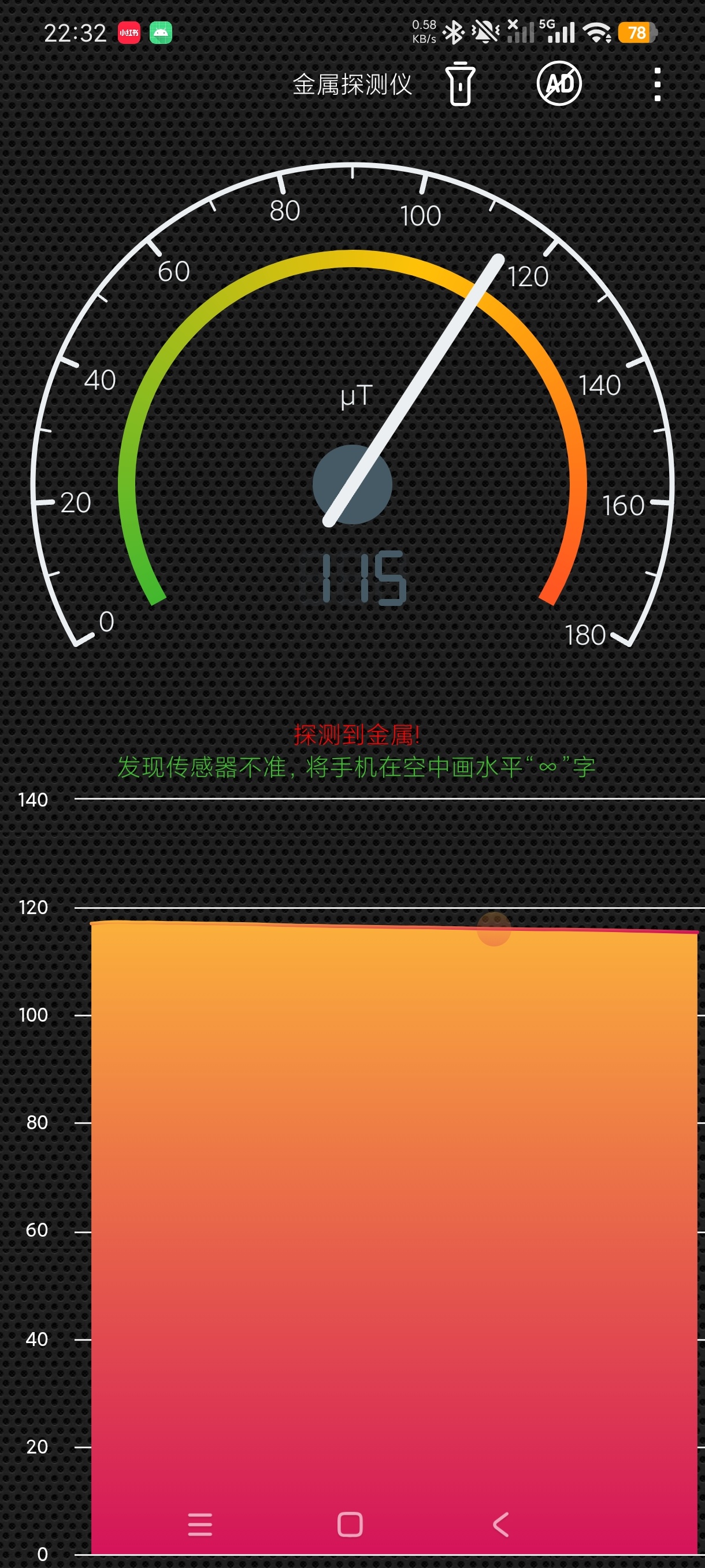Tap the remove ads icon
This screenshot has width=705, height=1568.
559,83
